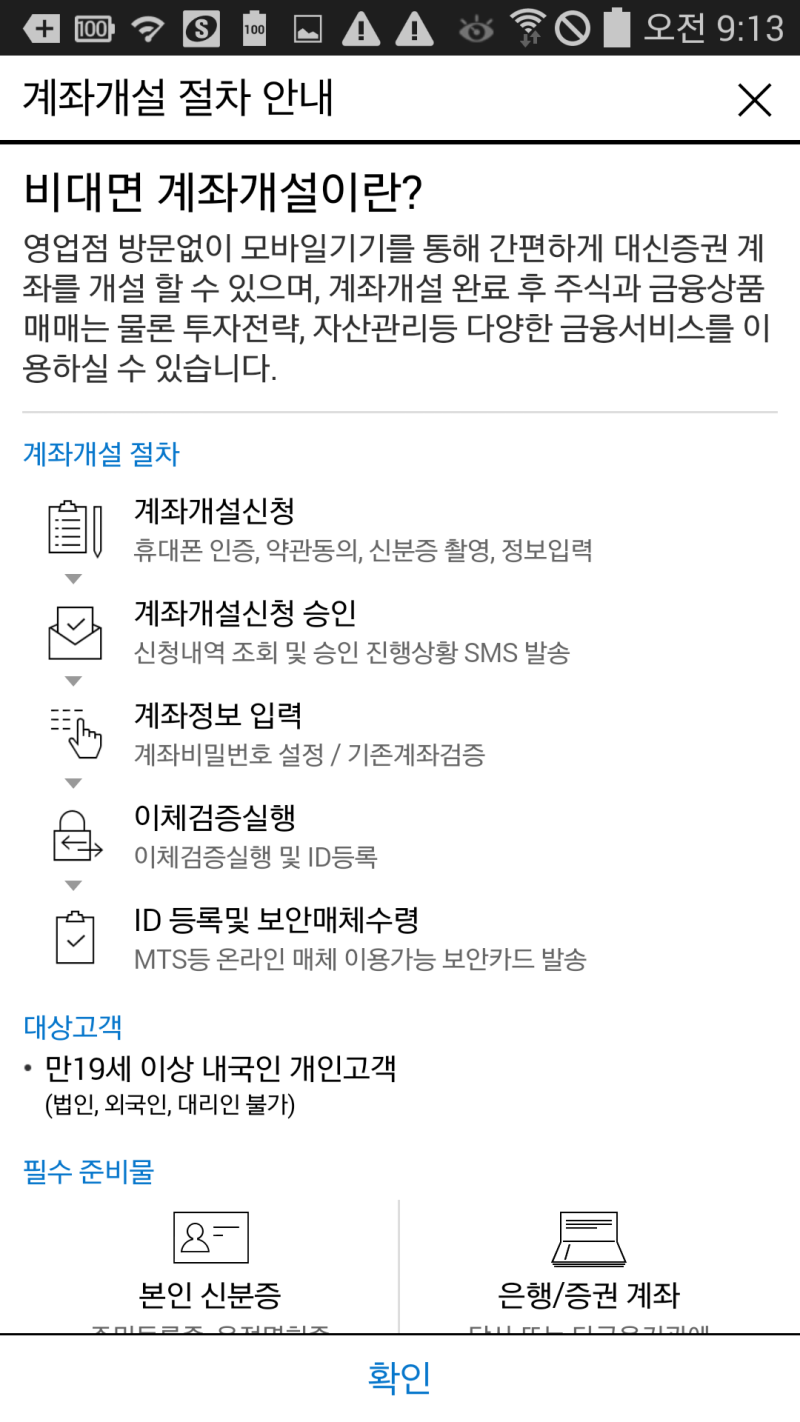Tap the clipboard icon beside 계좌개설신청
This screenshot has width=800, height=1422.
tap(74, 529)
